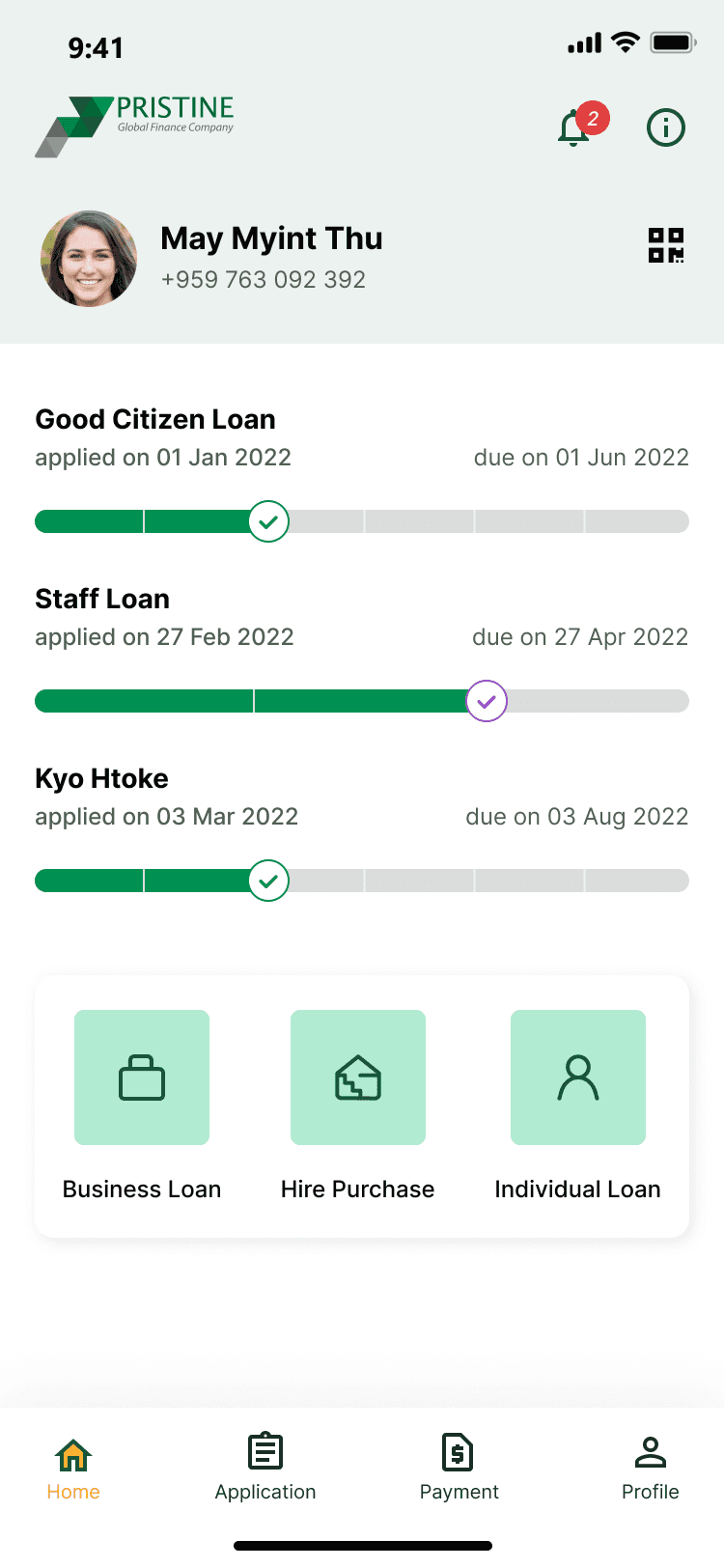Go to the Home tab
This screenshot has height=1568, width=724.
click(x=73, y=1469)
